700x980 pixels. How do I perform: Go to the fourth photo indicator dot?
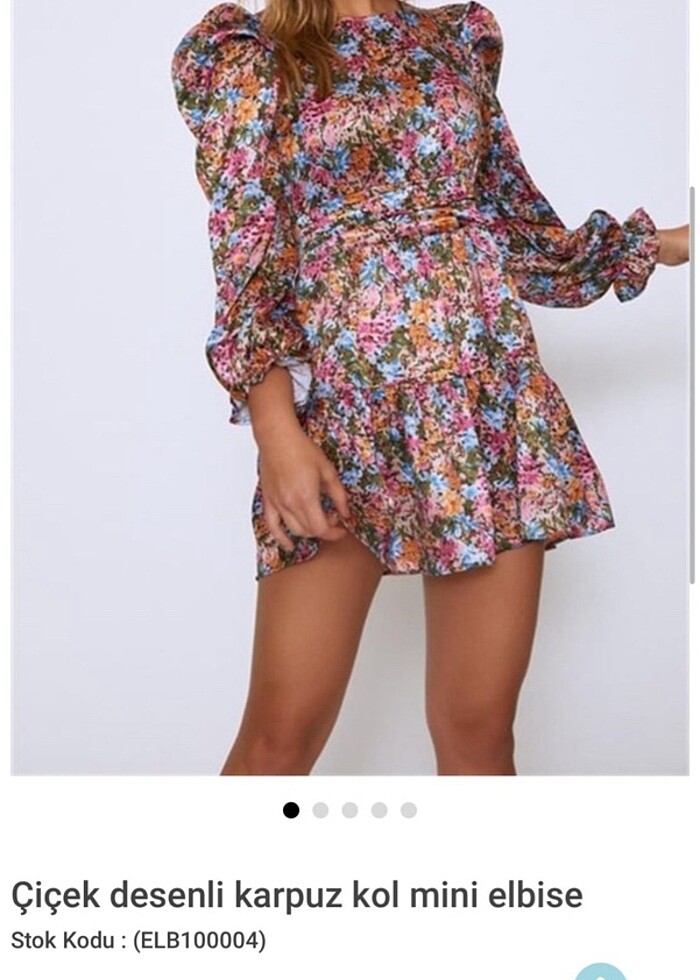379,810
